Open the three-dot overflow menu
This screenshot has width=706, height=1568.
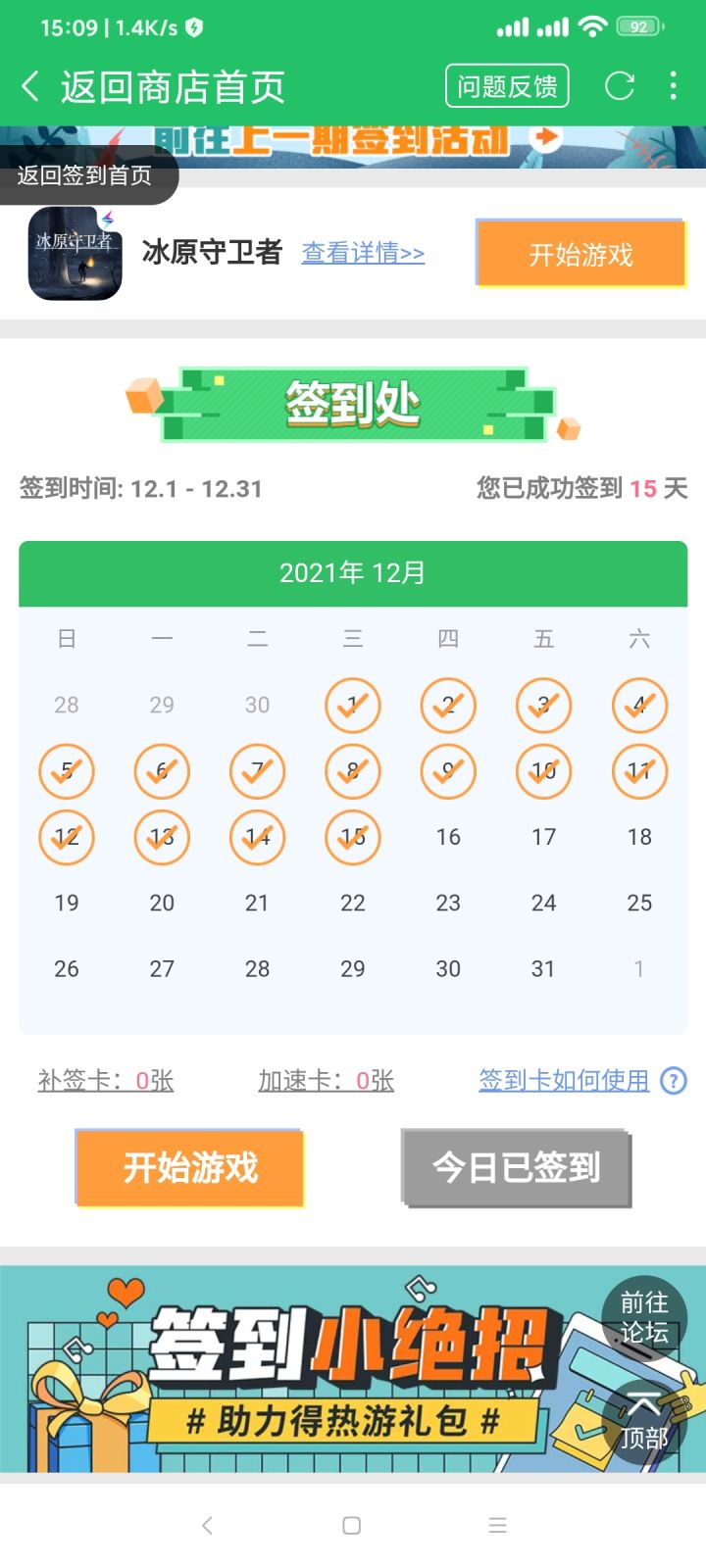tap(673, 86)
